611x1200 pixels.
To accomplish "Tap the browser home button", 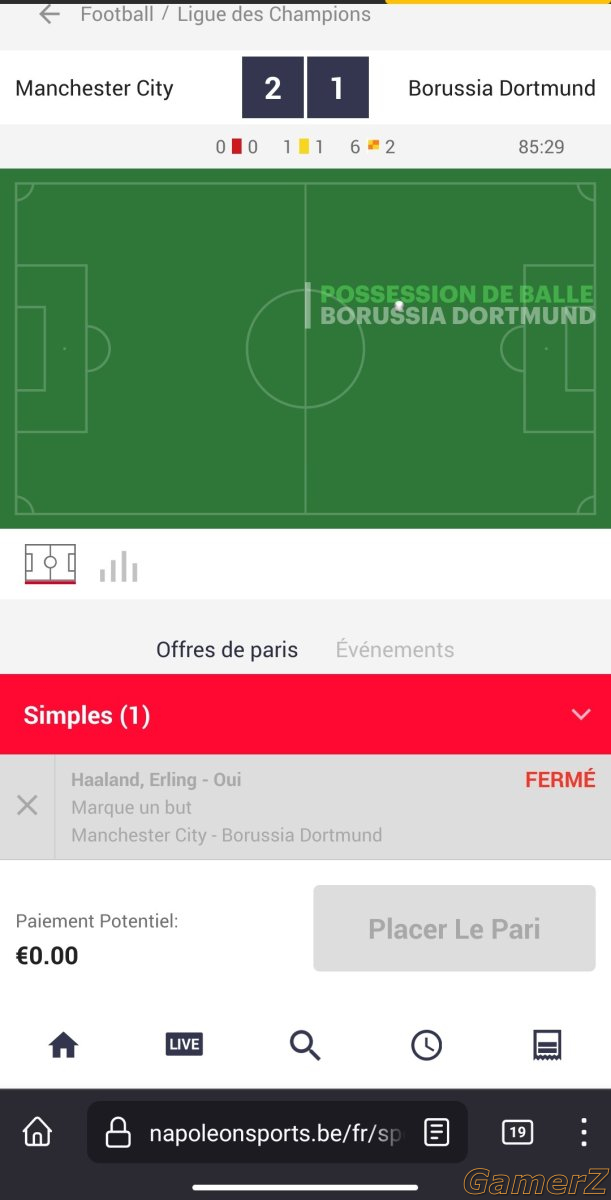I will pyautogui.click(x=37, y=1132).
